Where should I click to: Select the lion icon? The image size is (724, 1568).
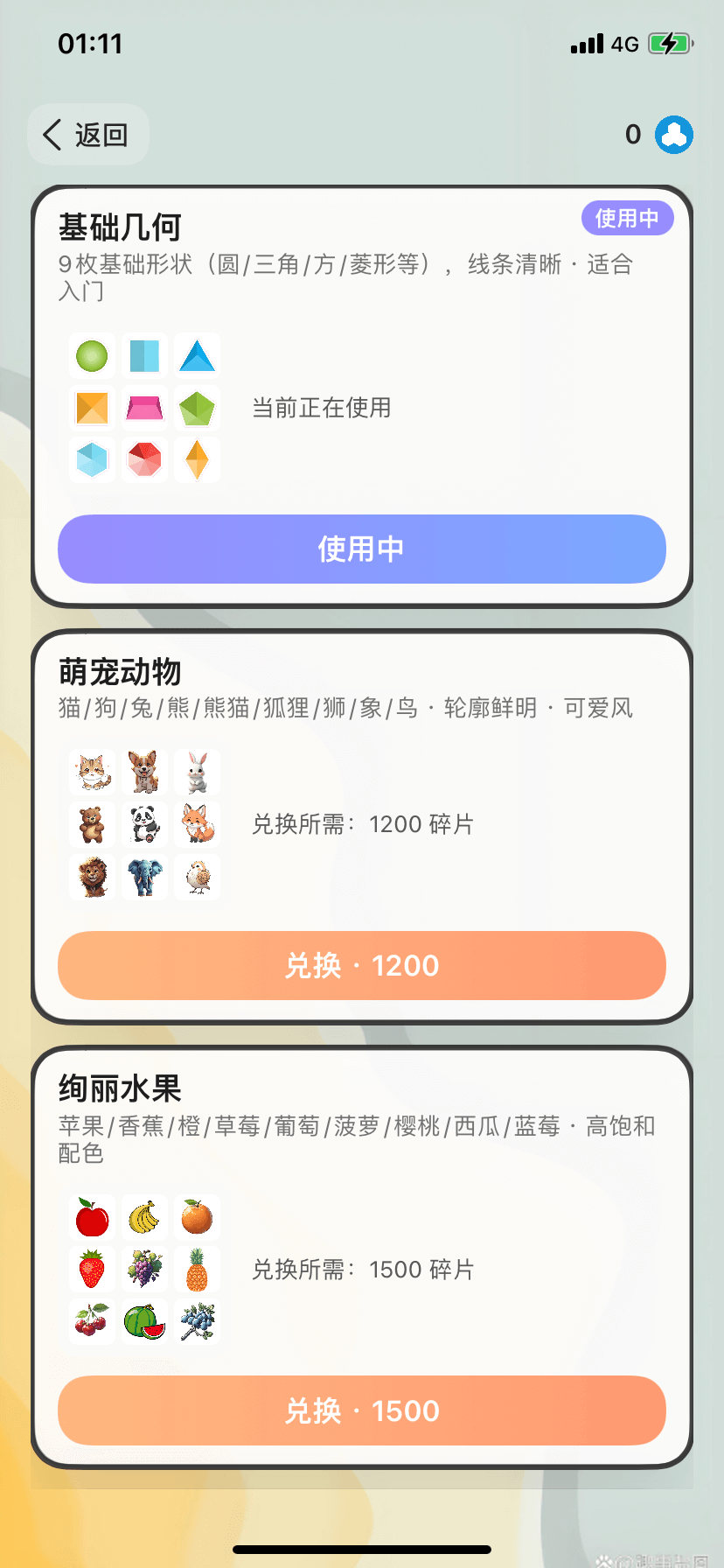(91, 877)
